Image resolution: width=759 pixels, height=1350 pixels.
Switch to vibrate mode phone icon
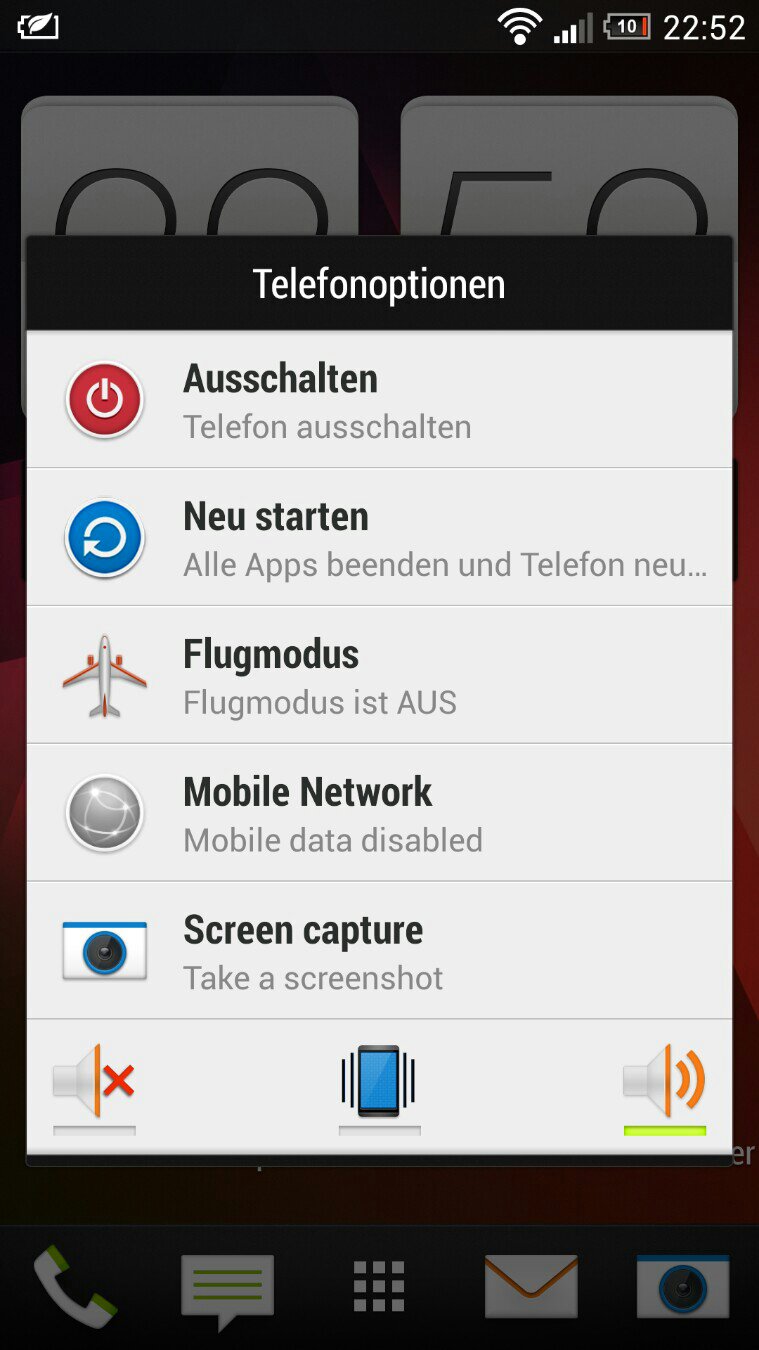pyautogui.click(x=379, y=1083)
